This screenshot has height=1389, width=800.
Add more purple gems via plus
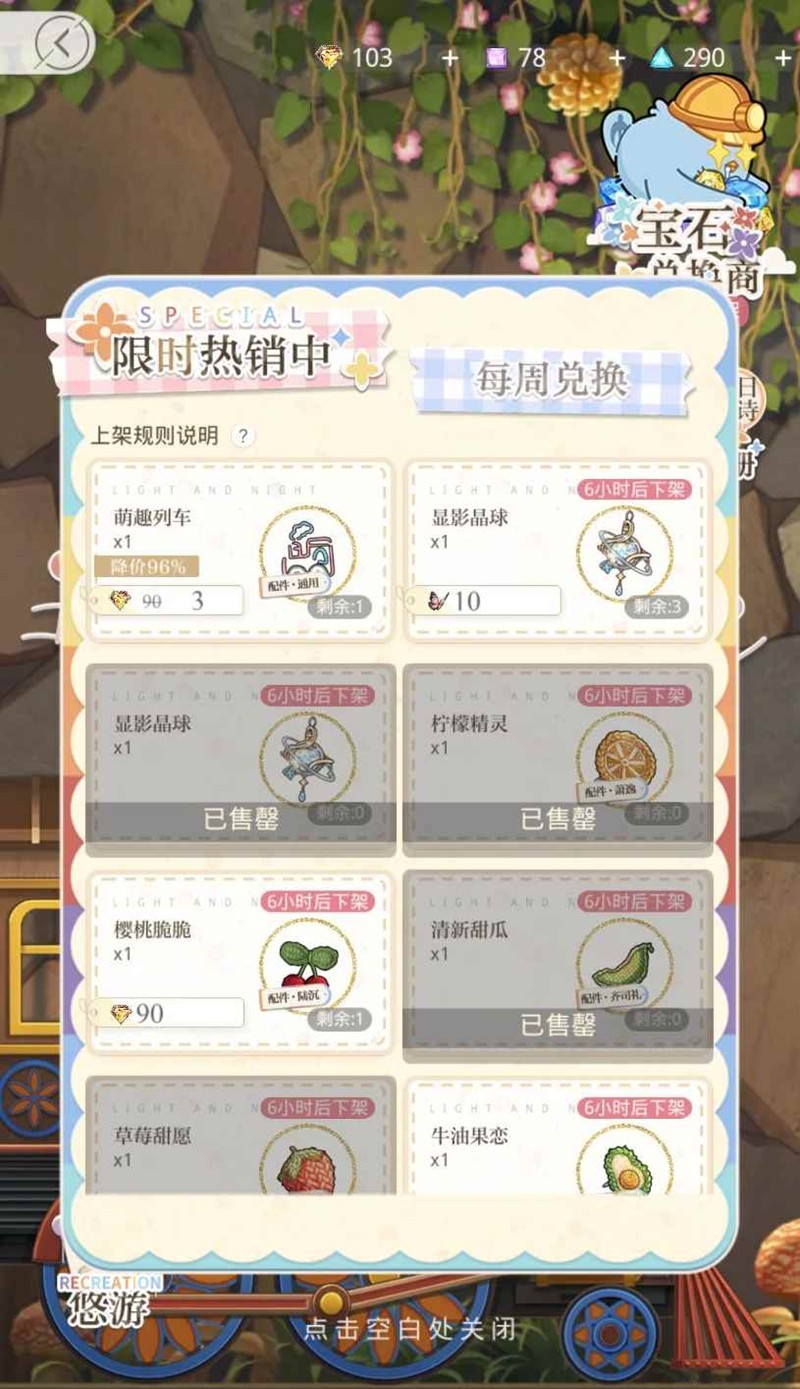(x=617, y=58)
